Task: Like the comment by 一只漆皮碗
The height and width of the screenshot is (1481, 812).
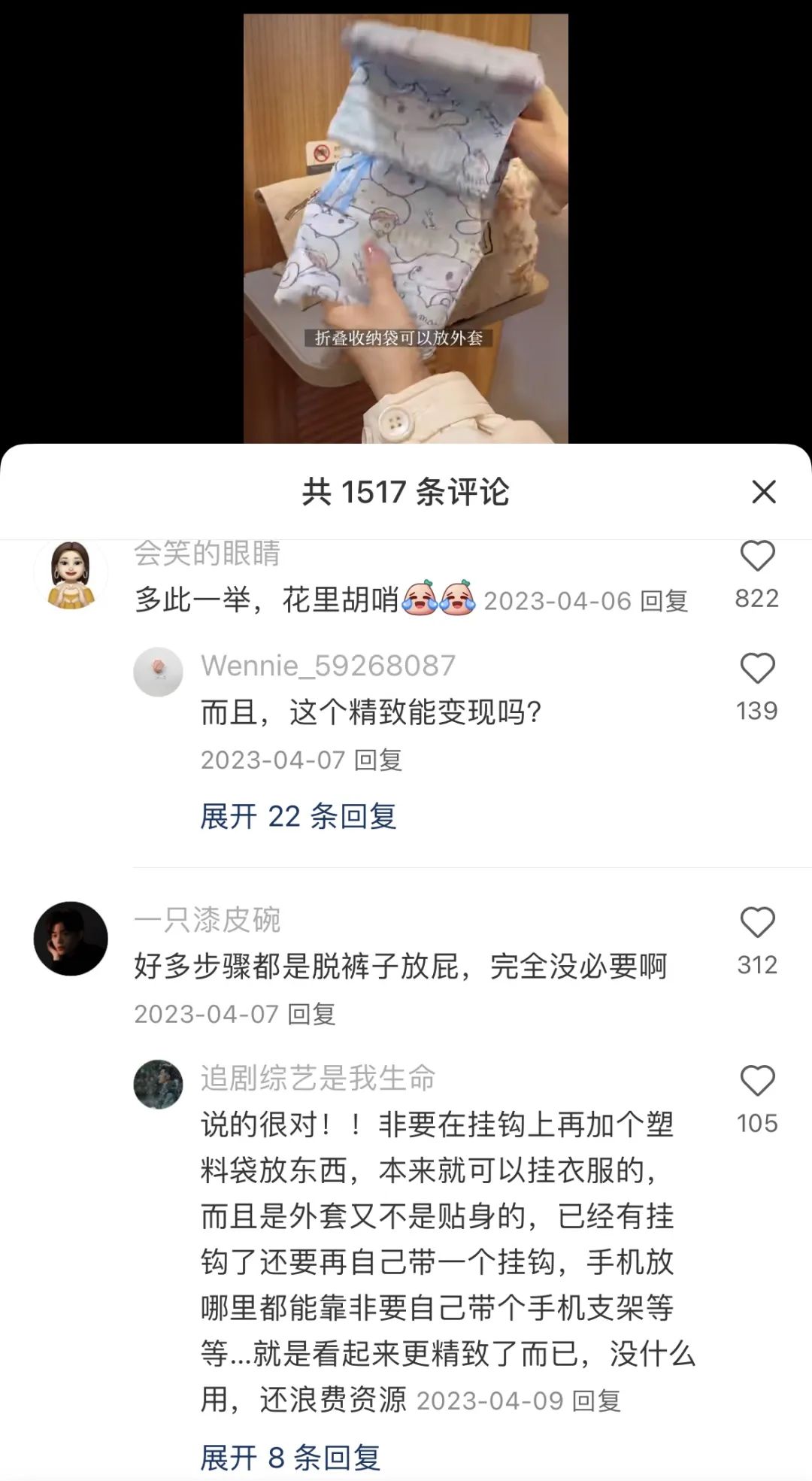Action: [756, 923]
